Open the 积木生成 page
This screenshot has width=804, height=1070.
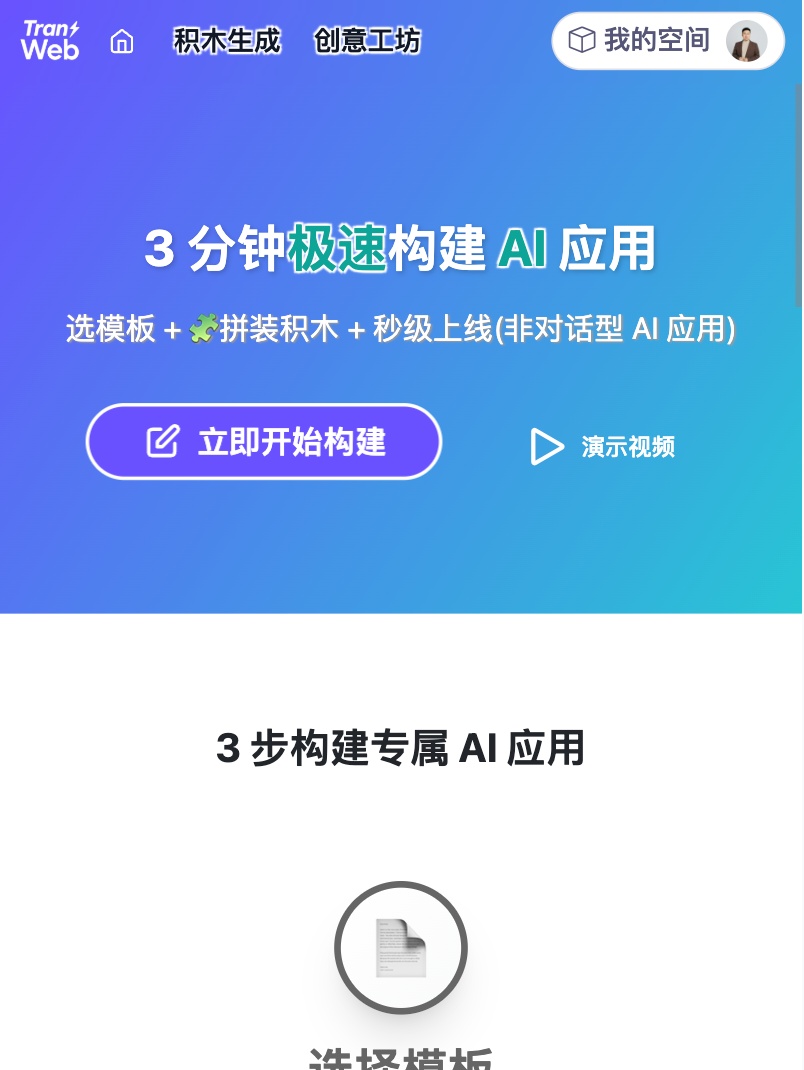pos(227,41)
